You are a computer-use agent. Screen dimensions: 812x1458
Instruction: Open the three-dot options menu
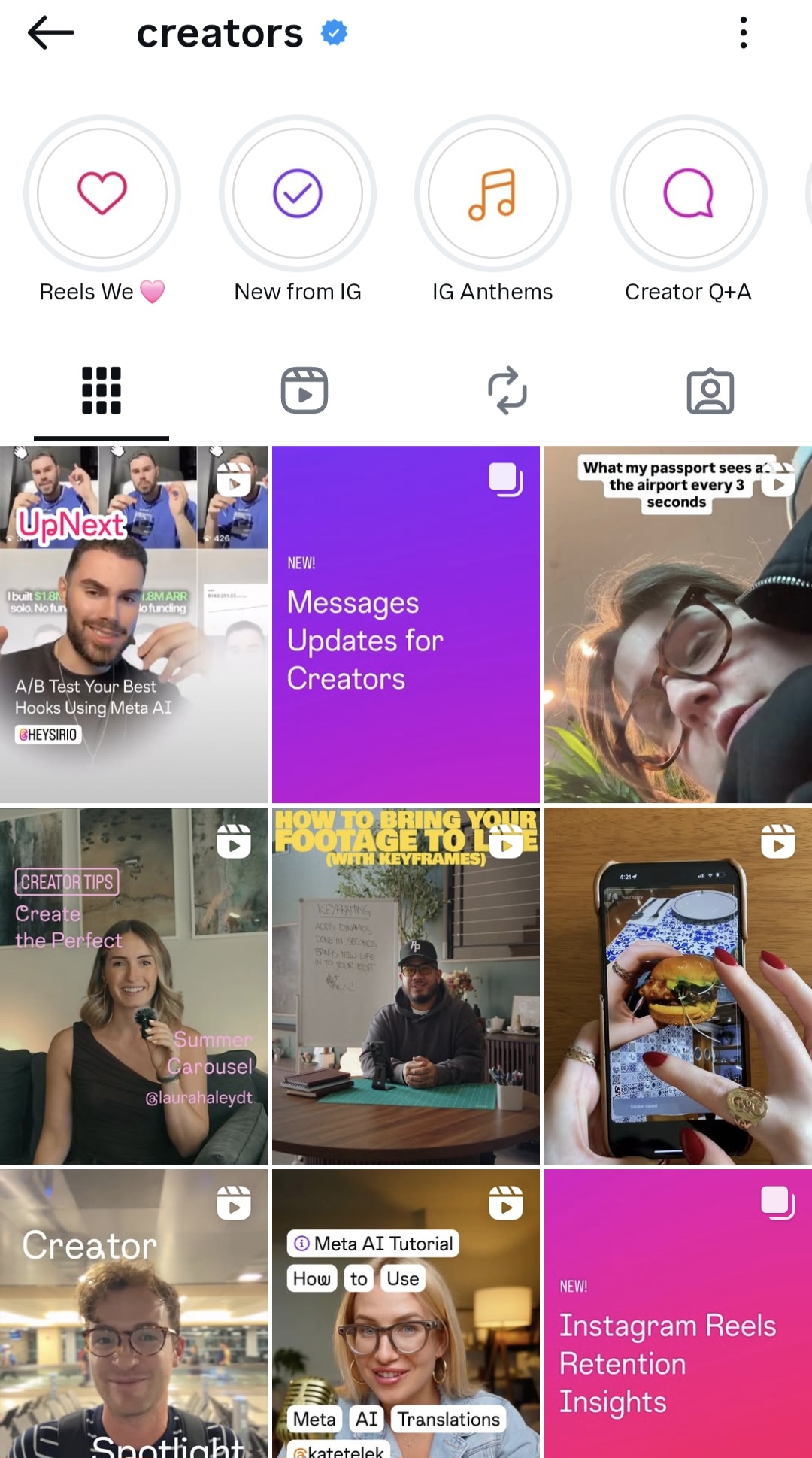[x=743, y=33]
